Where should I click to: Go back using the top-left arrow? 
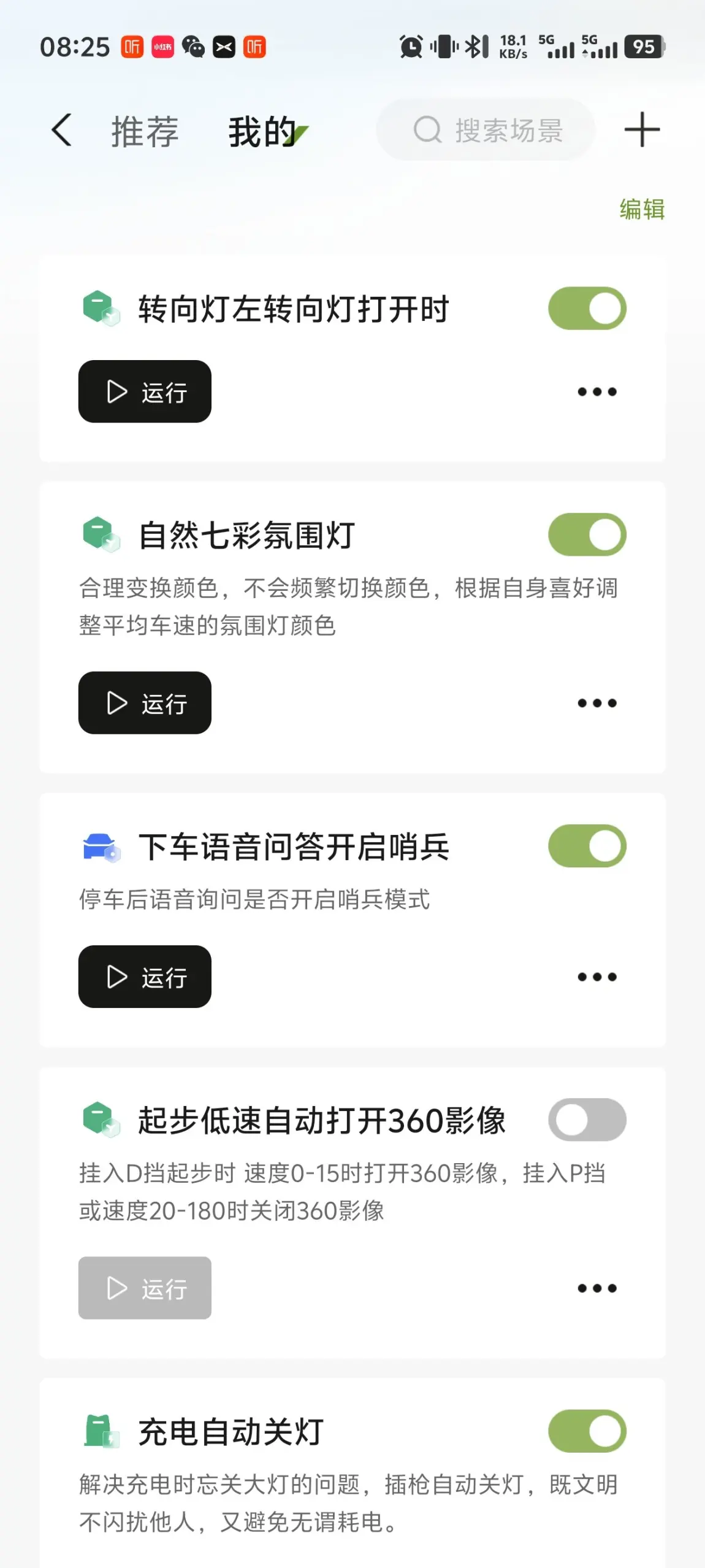(61, 130)
